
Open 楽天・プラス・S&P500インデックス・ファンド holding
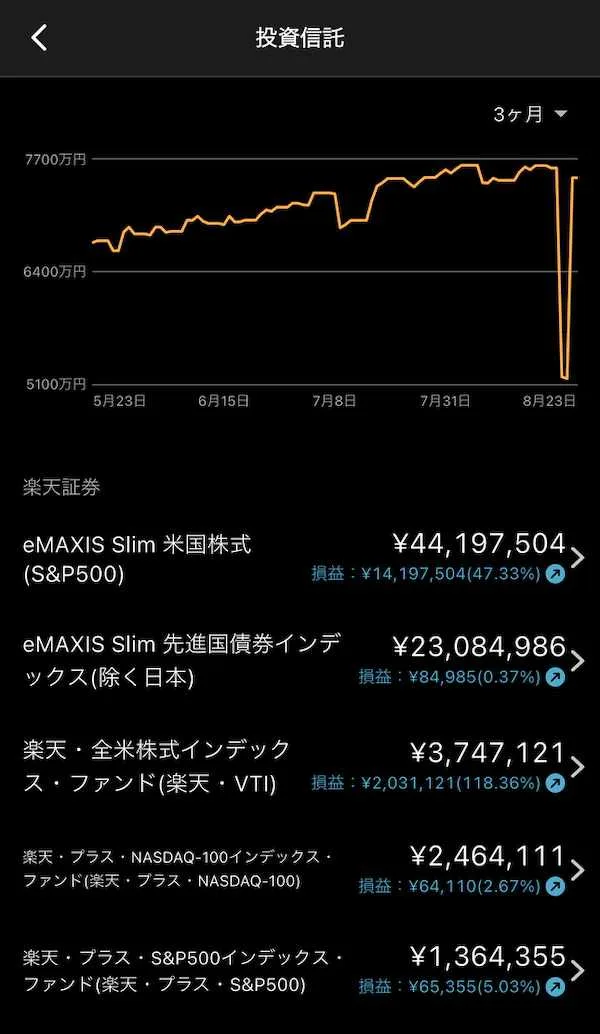pos(300,971)
